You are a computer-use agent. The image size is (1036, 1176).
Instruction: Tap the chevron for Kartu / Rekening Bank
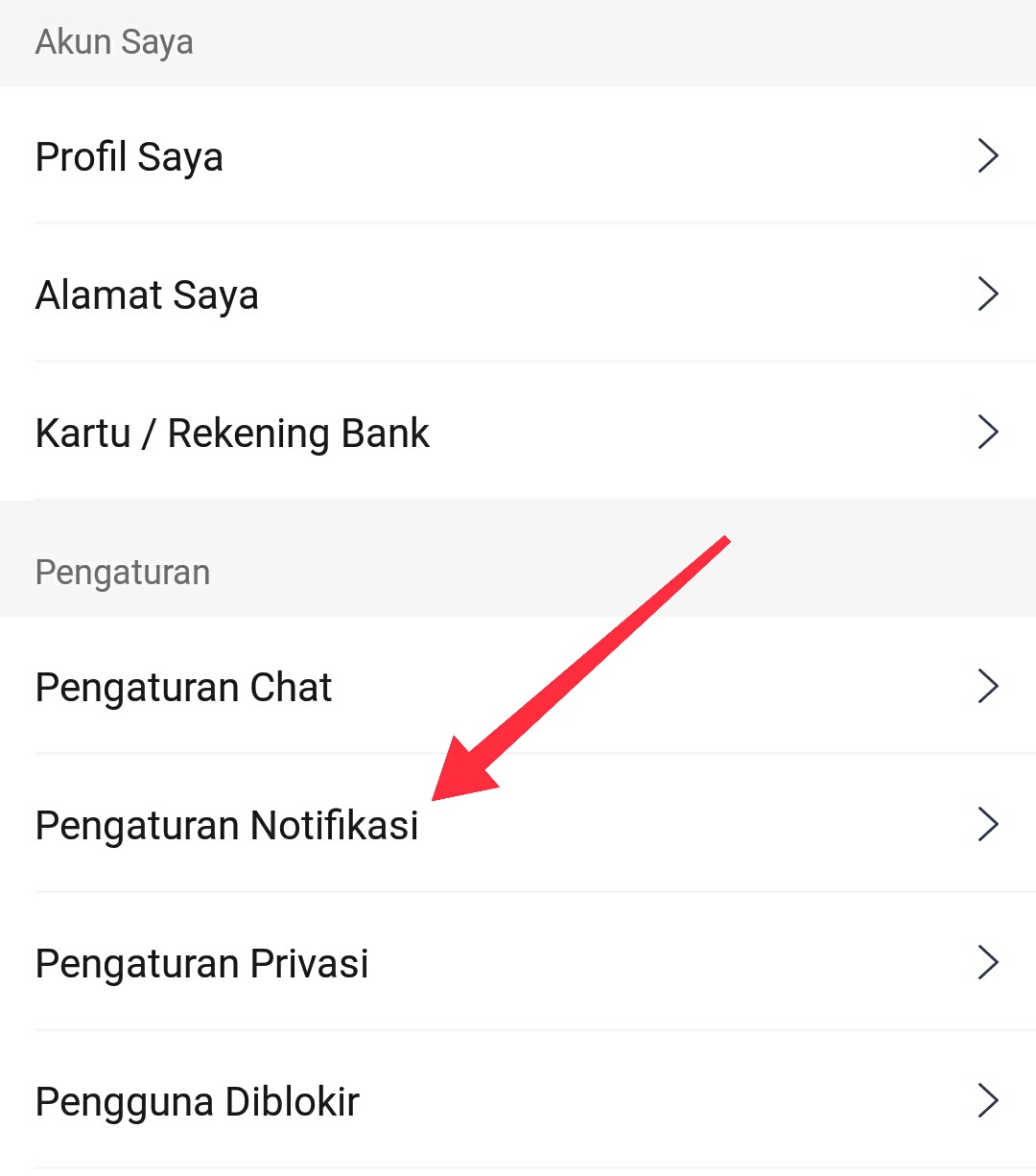(989, 433)
